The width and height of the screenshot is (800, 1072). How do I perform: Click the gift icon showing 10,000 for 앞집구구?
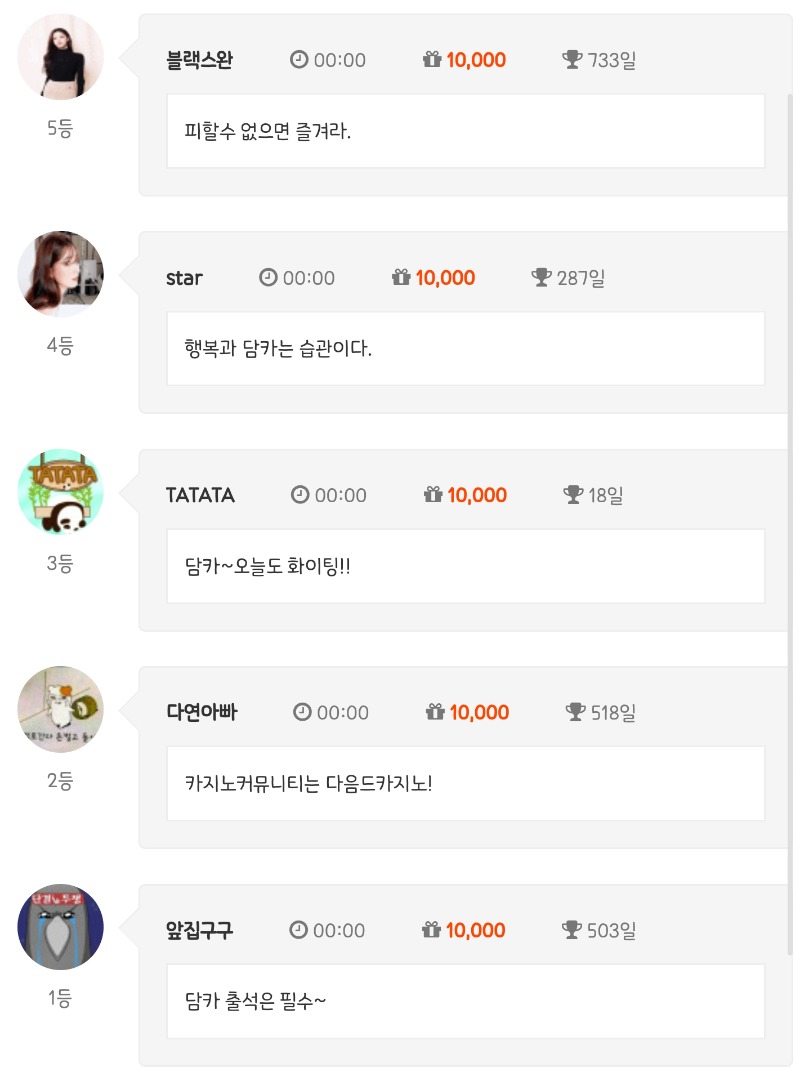tap(433, 929)
